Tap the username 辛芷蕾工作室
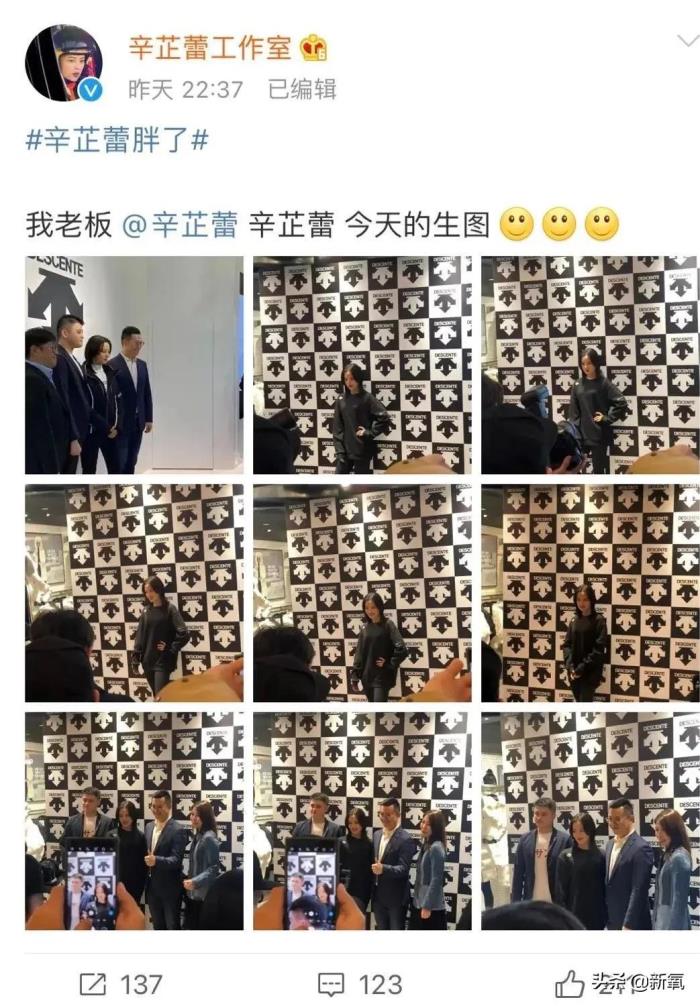Viewport: 700px width, 1006px height. [x=209, y=46]
